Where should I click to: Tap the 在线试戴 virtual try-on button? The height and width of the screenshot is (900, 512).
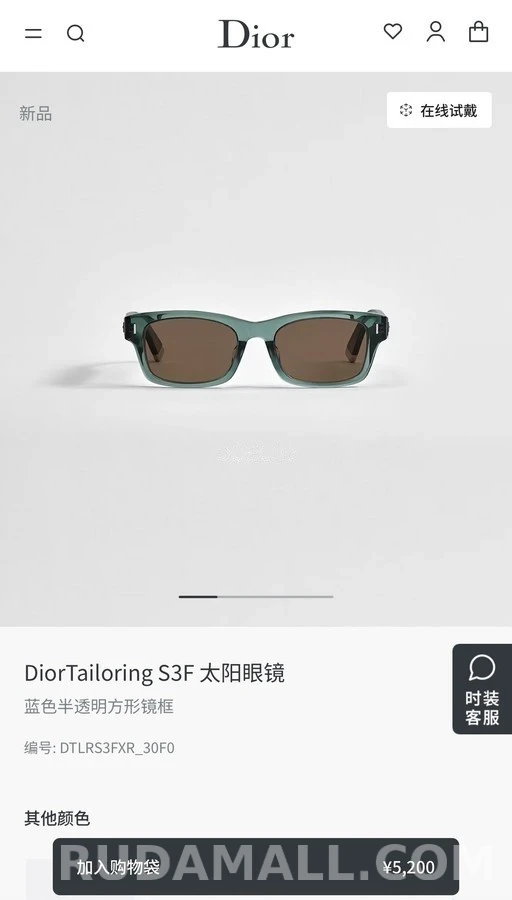(439, 110)
